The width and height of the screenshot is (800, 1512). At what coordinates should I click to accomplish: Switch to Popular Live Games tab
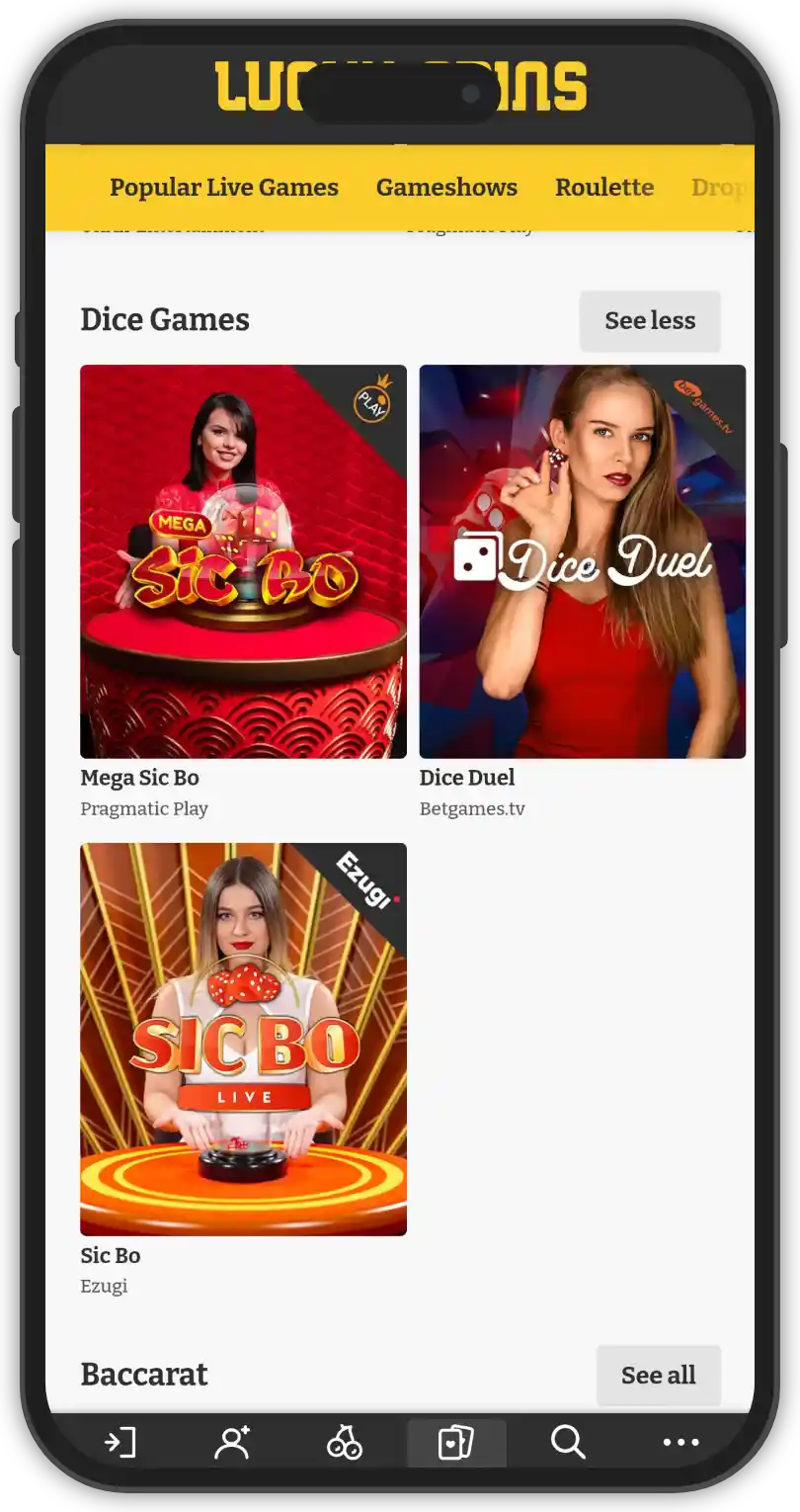click(x=223, y=188)
